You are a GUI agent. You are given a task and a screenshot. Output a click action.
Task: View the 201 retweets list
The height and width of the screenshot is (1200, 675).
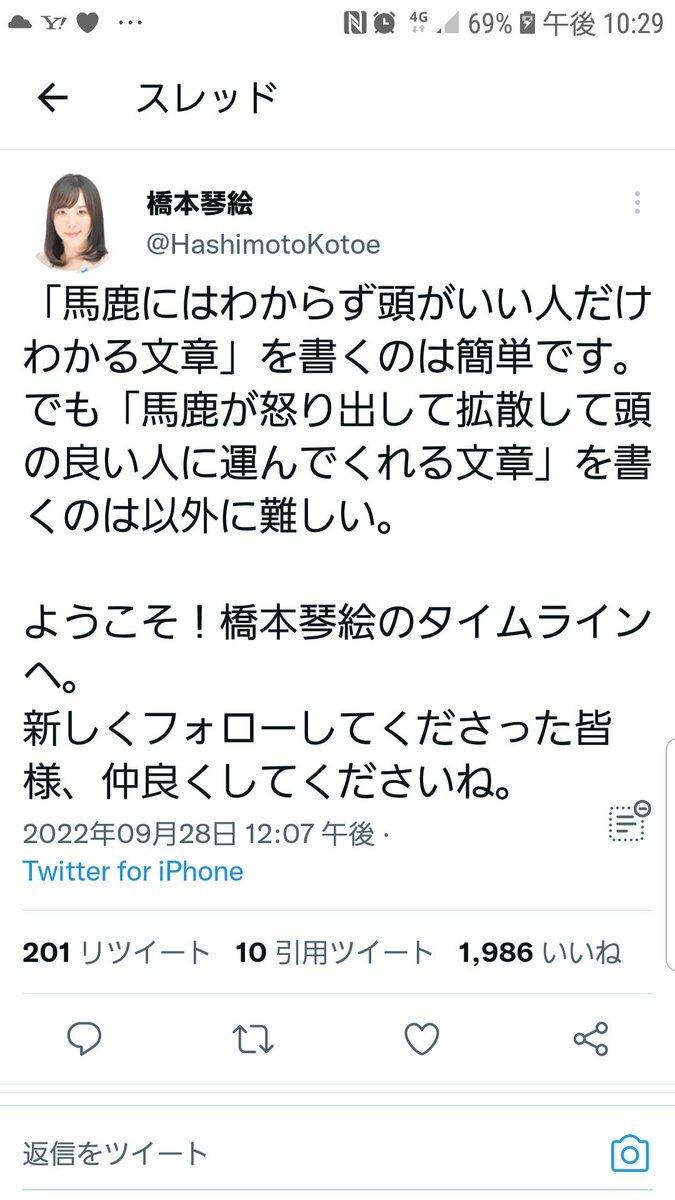click(x=116, y=953)
